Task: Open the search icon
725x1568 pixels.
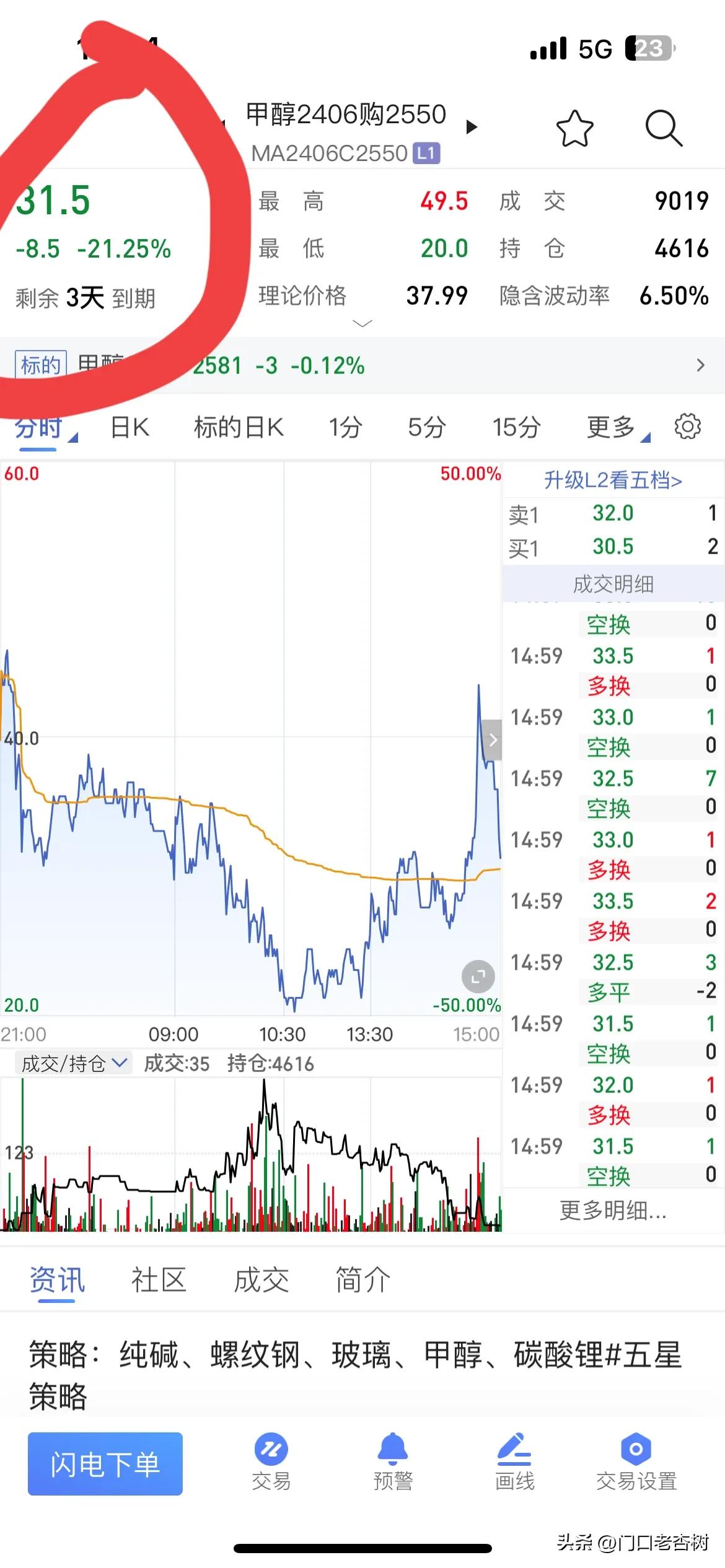Action: 664,128
